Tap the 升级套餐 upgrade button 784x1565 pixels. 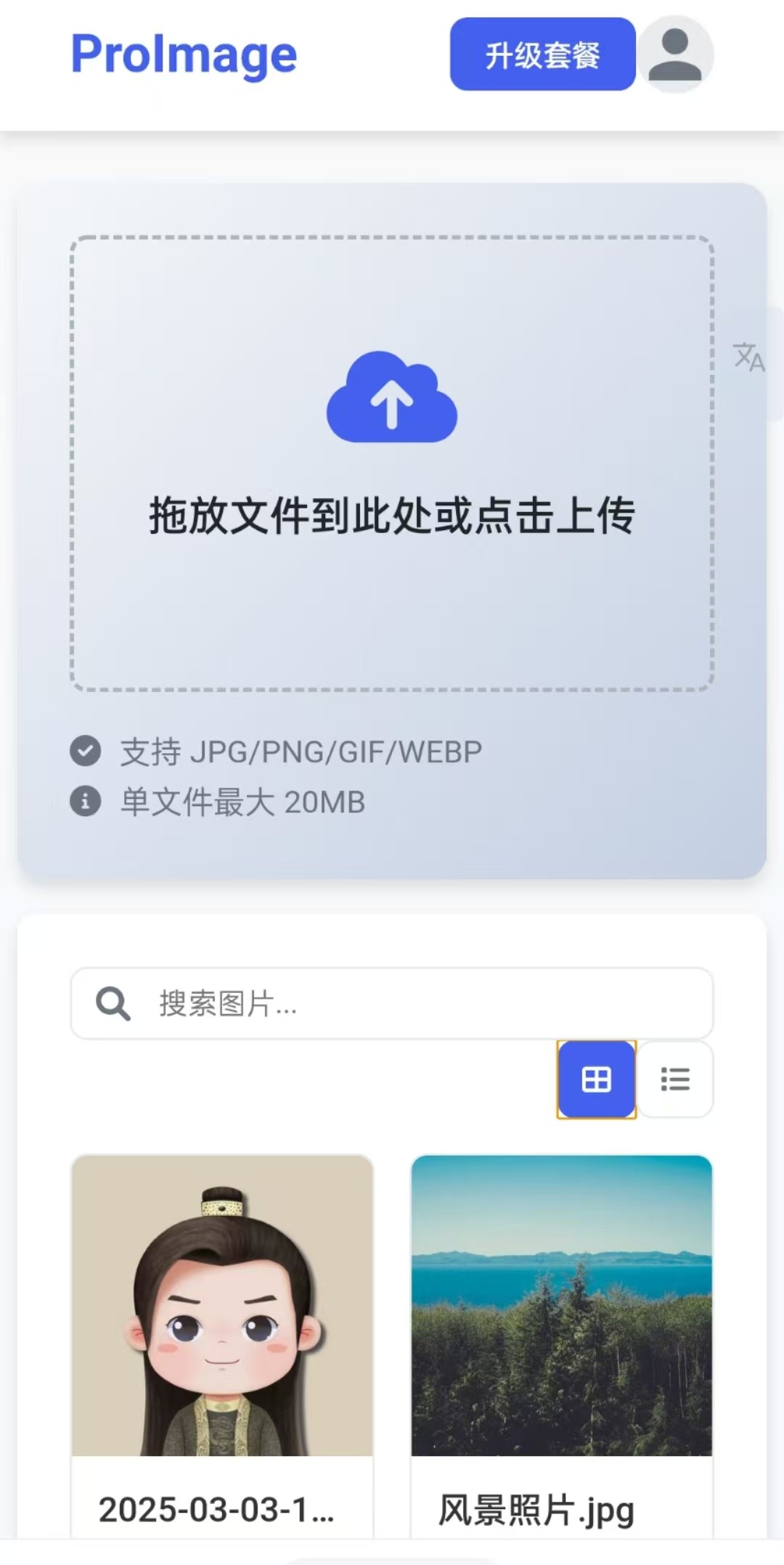pos(542,54)
